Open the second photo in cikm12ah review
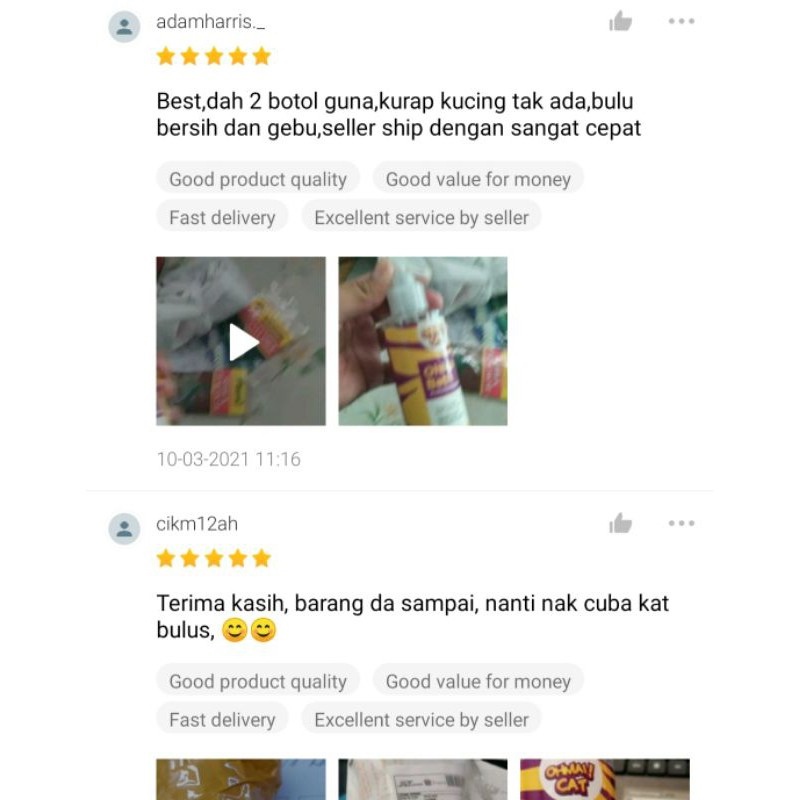The width and height of the screenshot is (800, 800). (x=422, y=780)
